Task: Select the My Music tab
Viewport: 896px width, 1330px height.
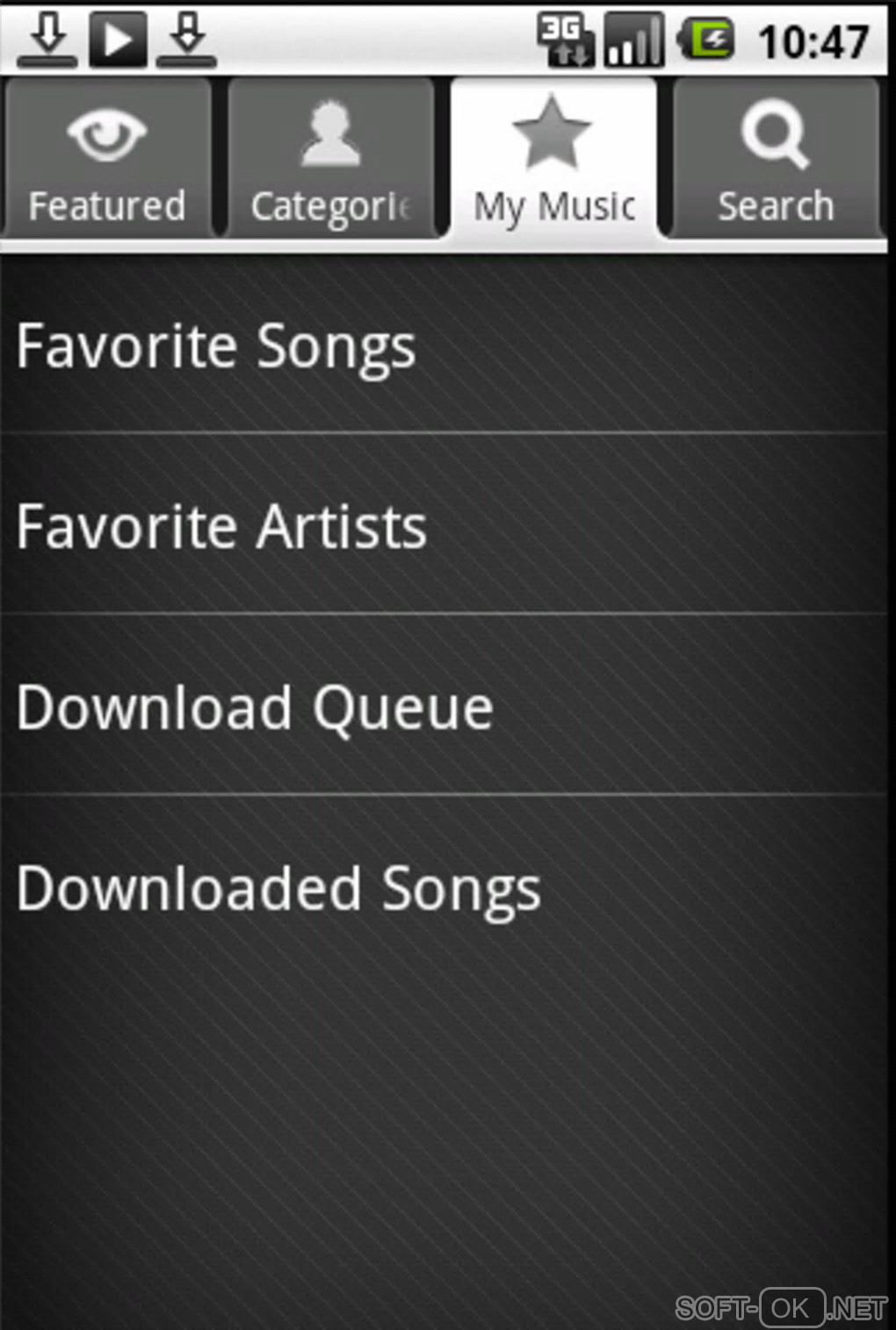Action: click(x=554, y=160)
